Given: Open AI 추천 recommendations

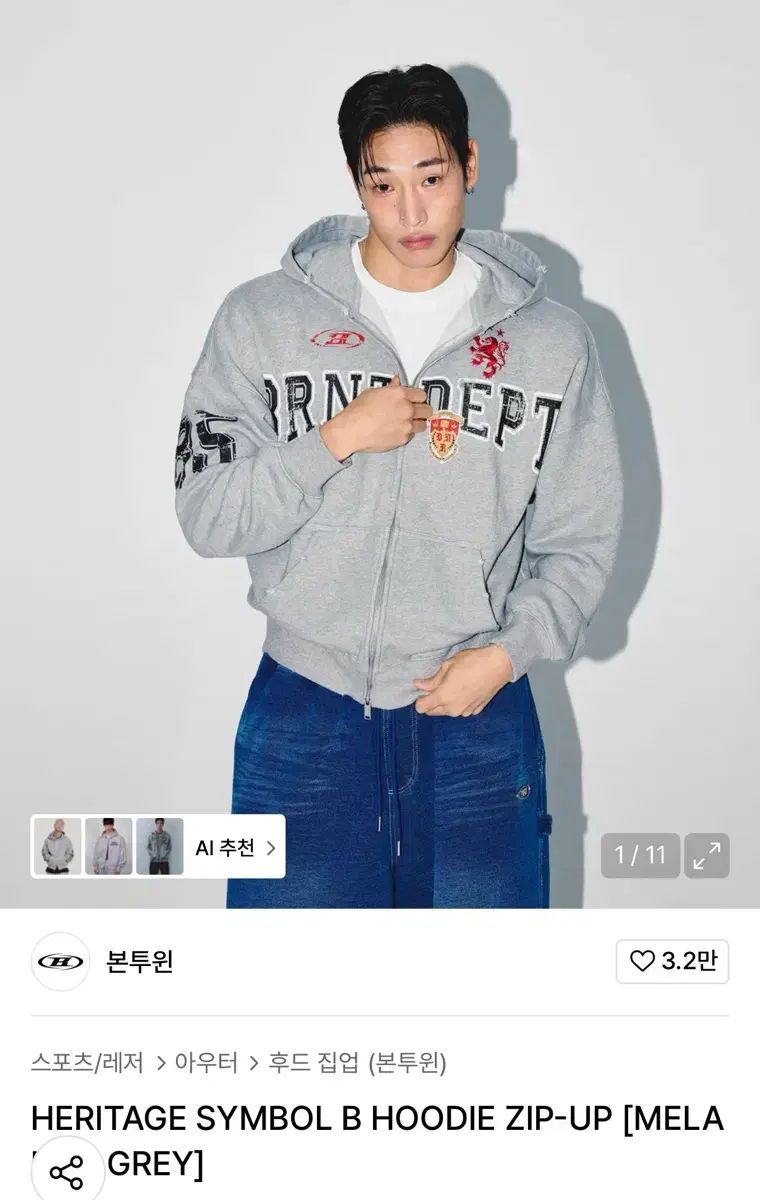Looking at the screenshot, I should pos(234,848).
